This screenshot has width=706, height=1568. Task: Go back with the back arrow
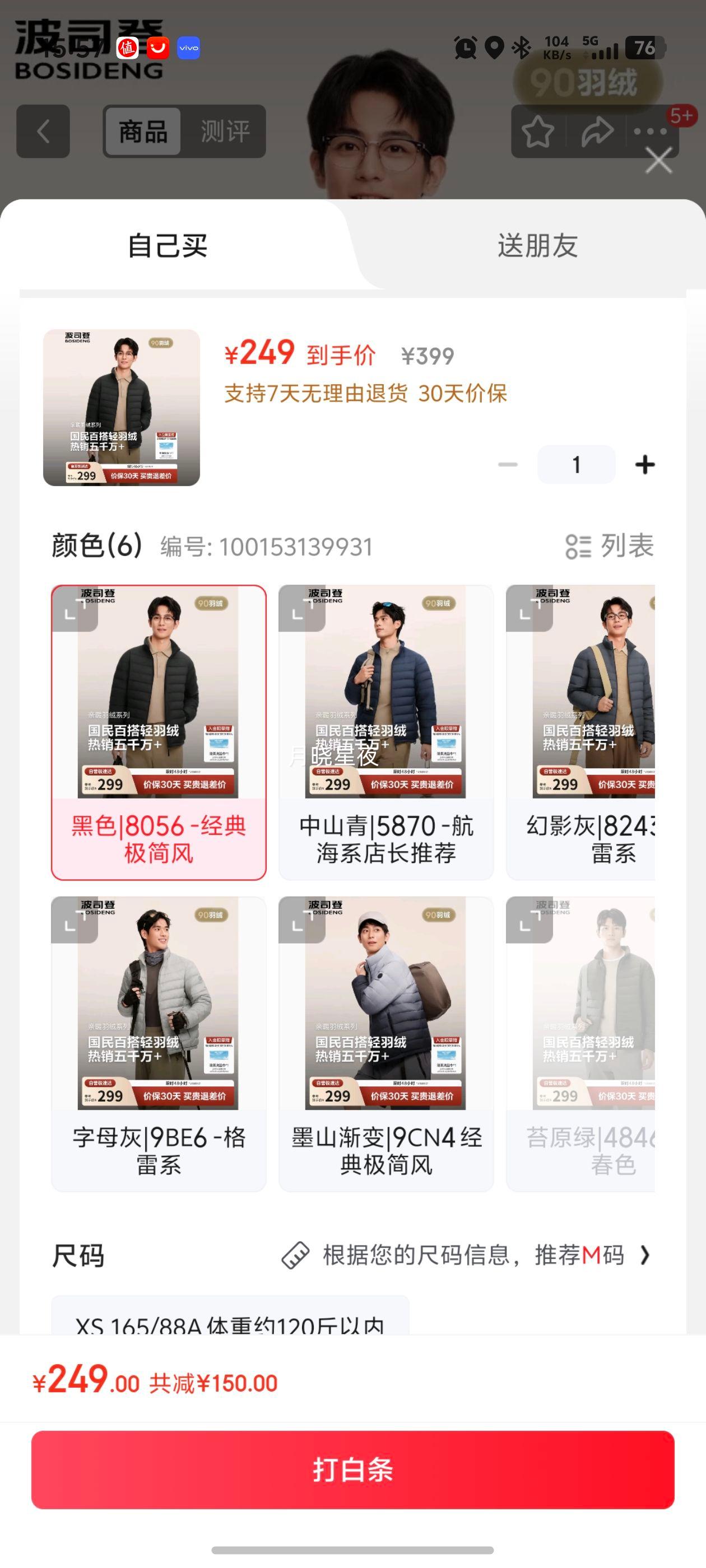(43, 132)
